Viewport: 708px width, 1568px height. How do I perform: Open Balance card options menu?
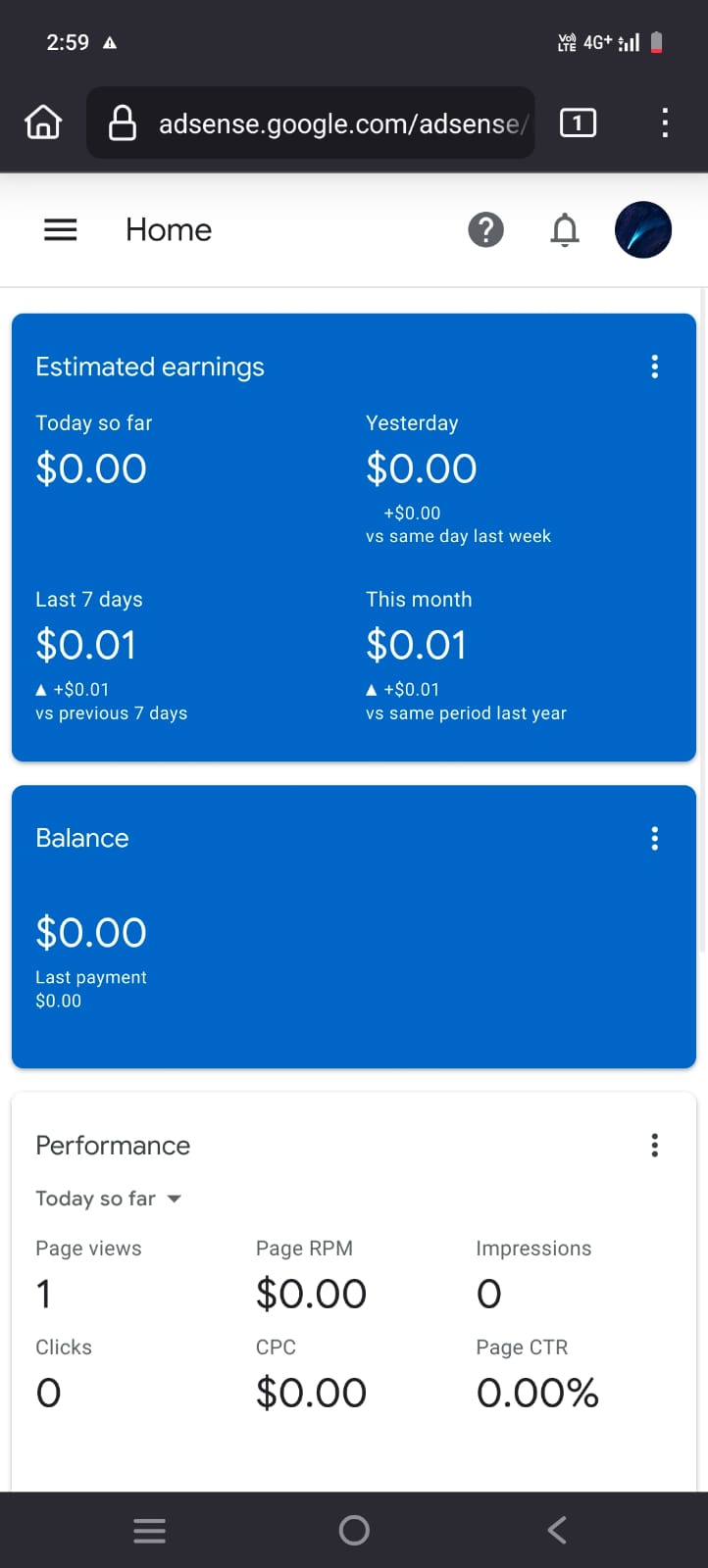(655, 838)
